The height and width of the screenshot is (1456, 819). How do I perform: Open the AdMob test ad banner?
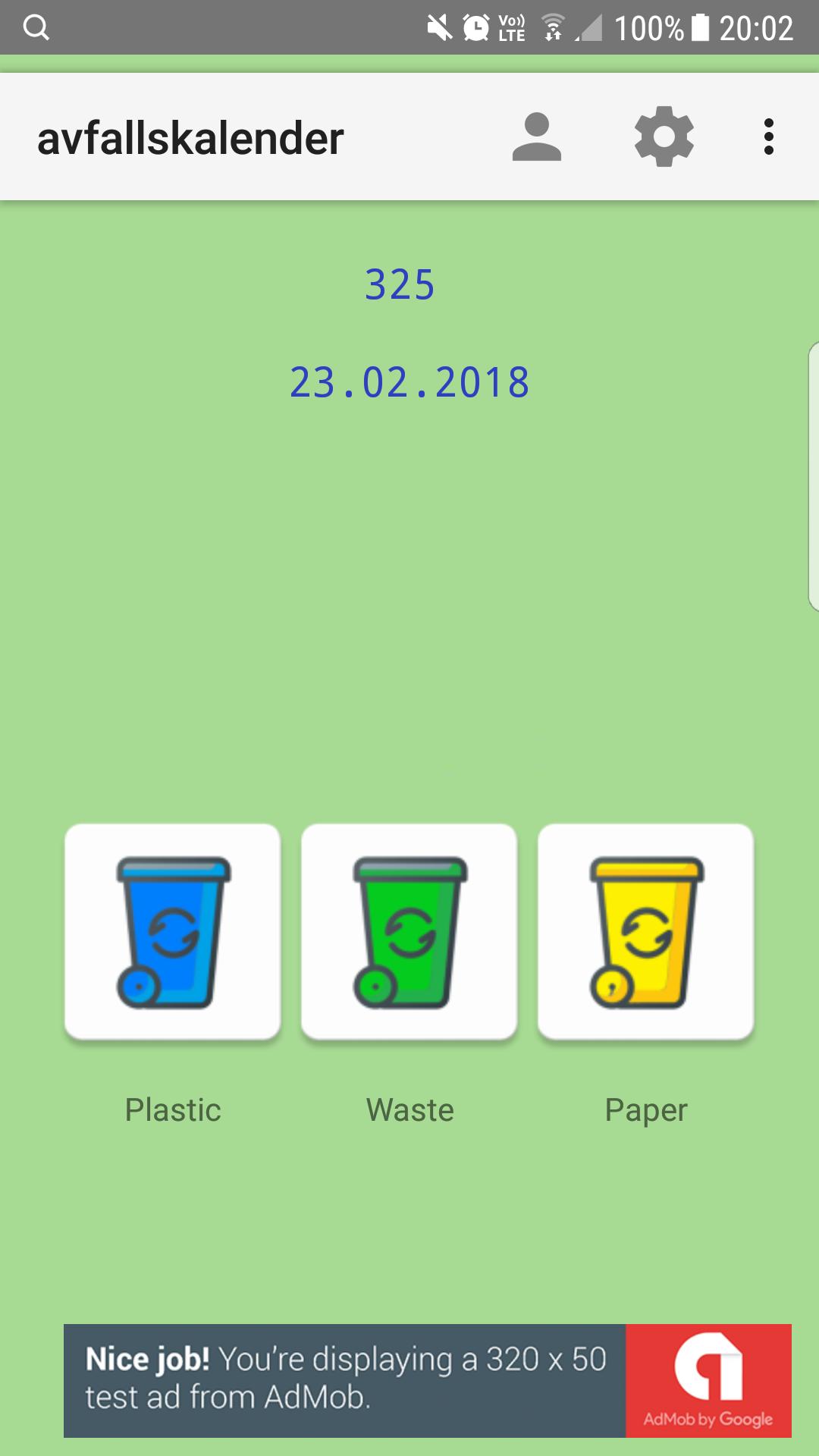pyautogui.click(x=427, y=1380)
